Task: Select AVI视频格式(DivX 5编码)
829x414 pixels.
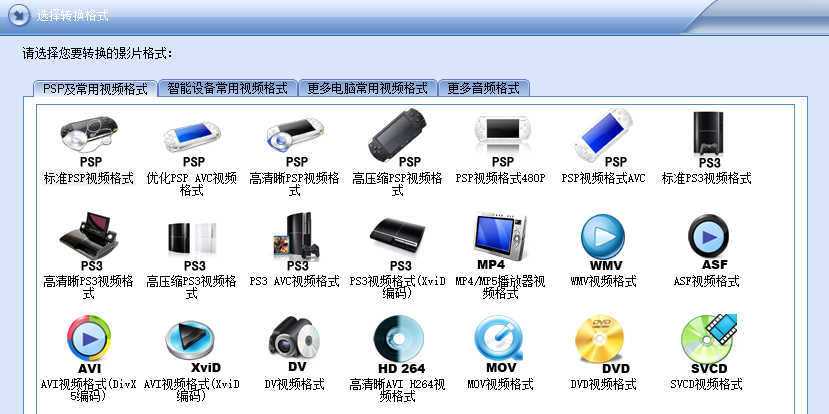Action: tap(88, 340)
